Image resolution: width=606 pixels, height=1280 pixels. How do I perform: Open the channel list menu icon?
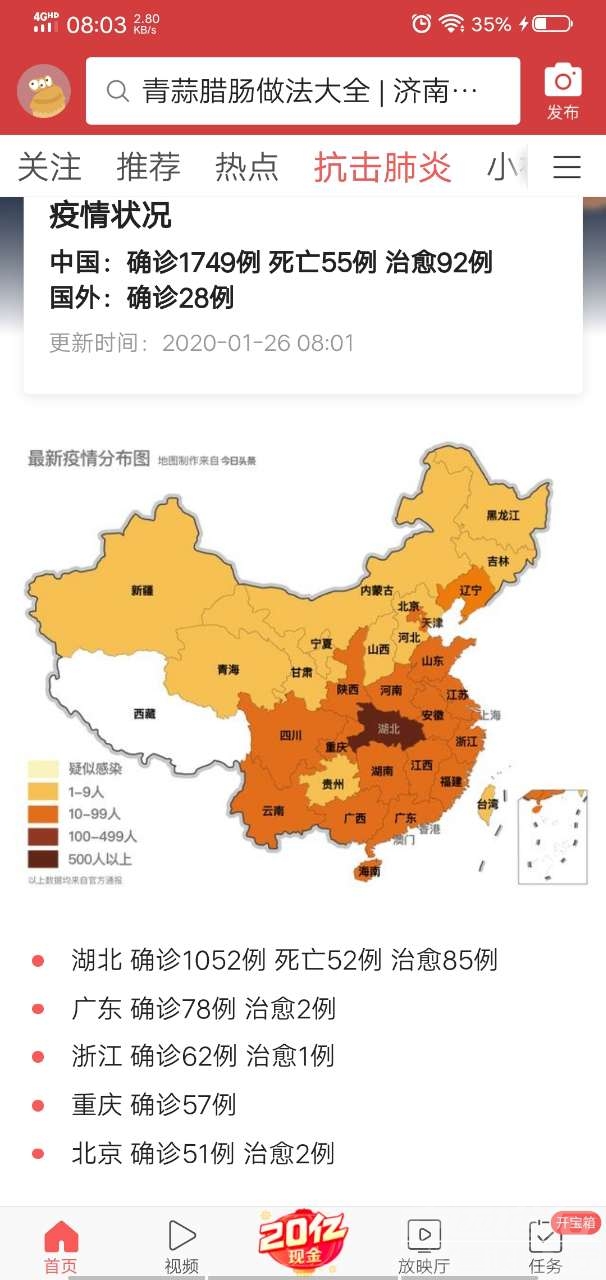point(567,167)
